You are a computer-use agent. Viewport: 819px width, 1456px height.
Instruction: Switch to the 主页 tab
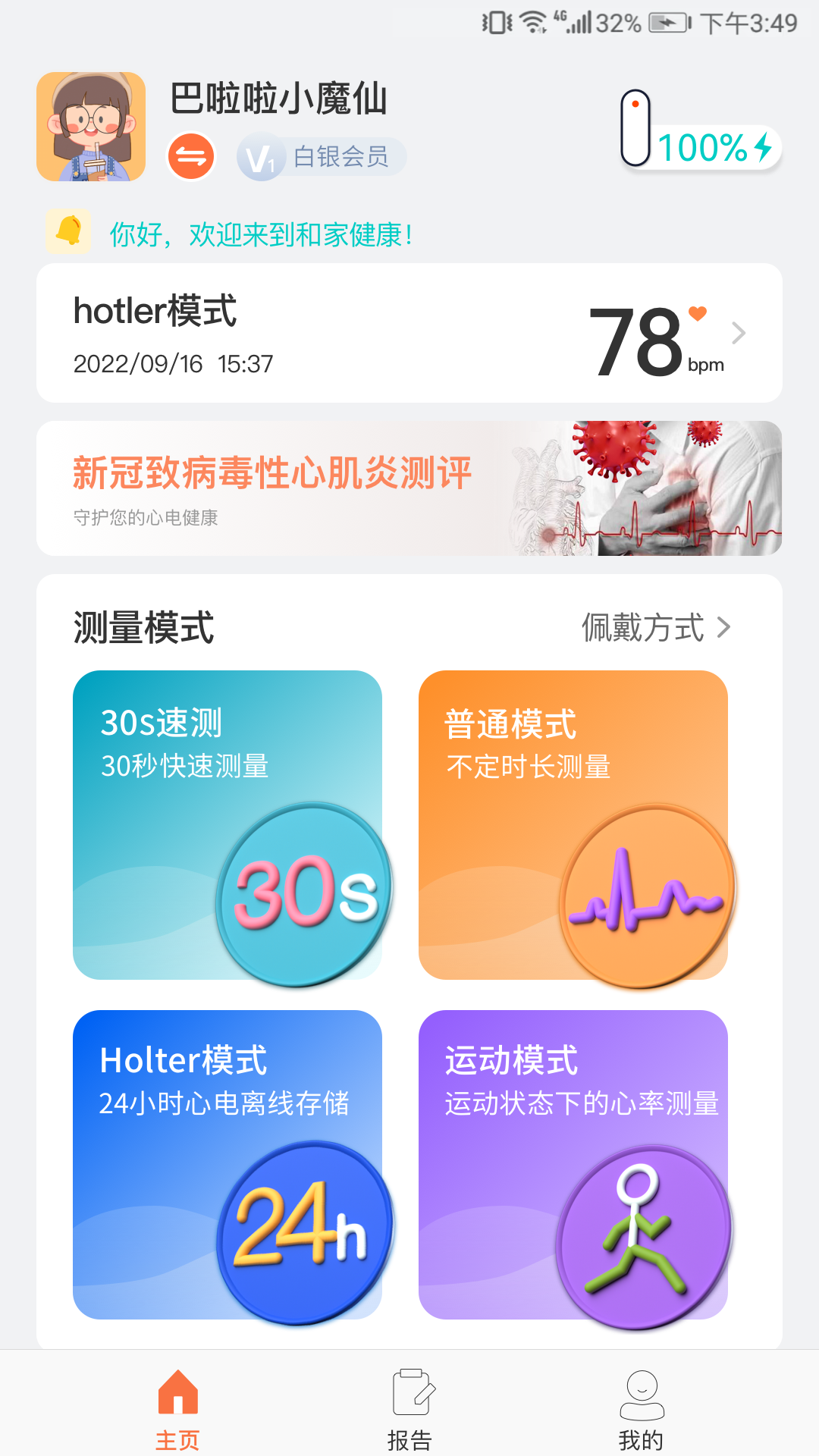(x=177, y=1409)
